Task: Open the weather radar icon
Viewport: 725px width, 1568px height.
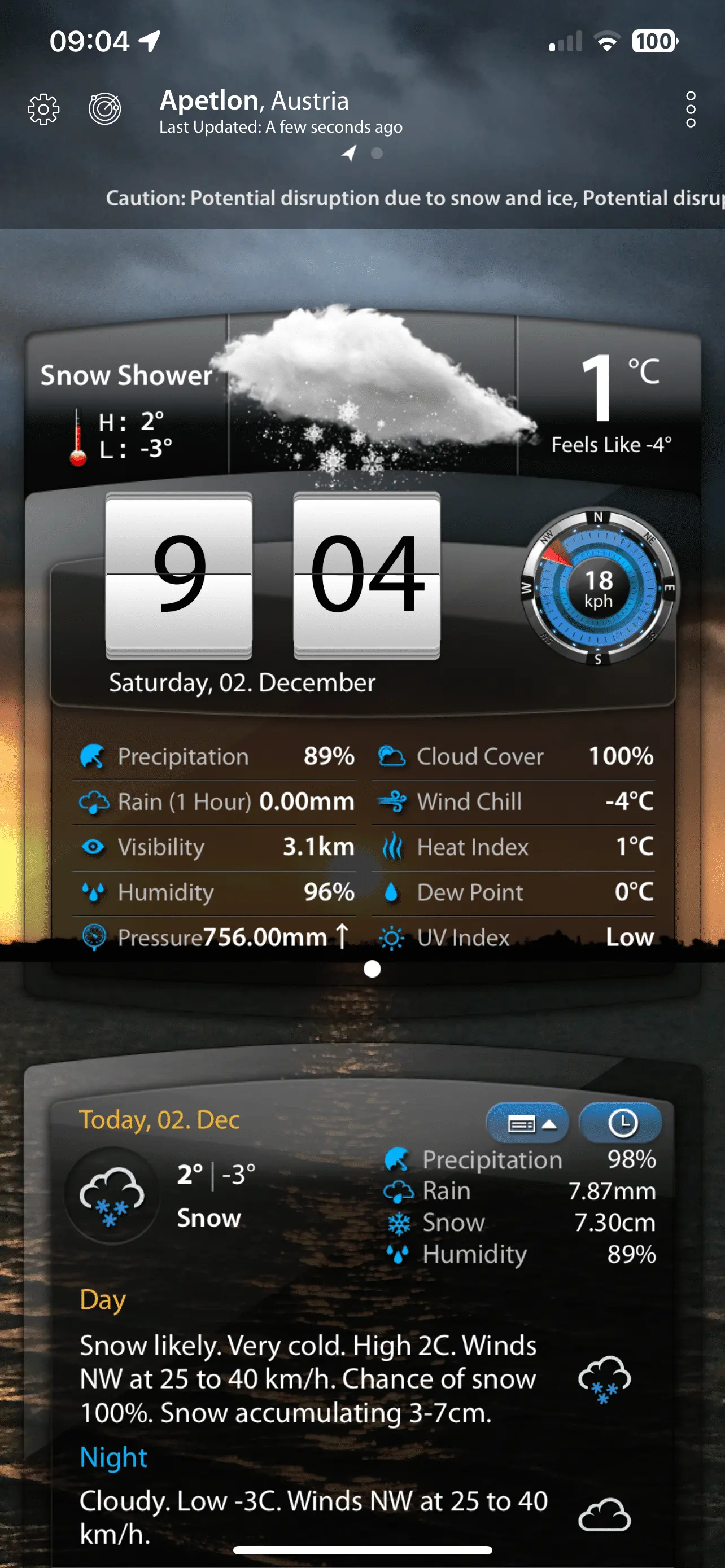Action: click(104, 110)
